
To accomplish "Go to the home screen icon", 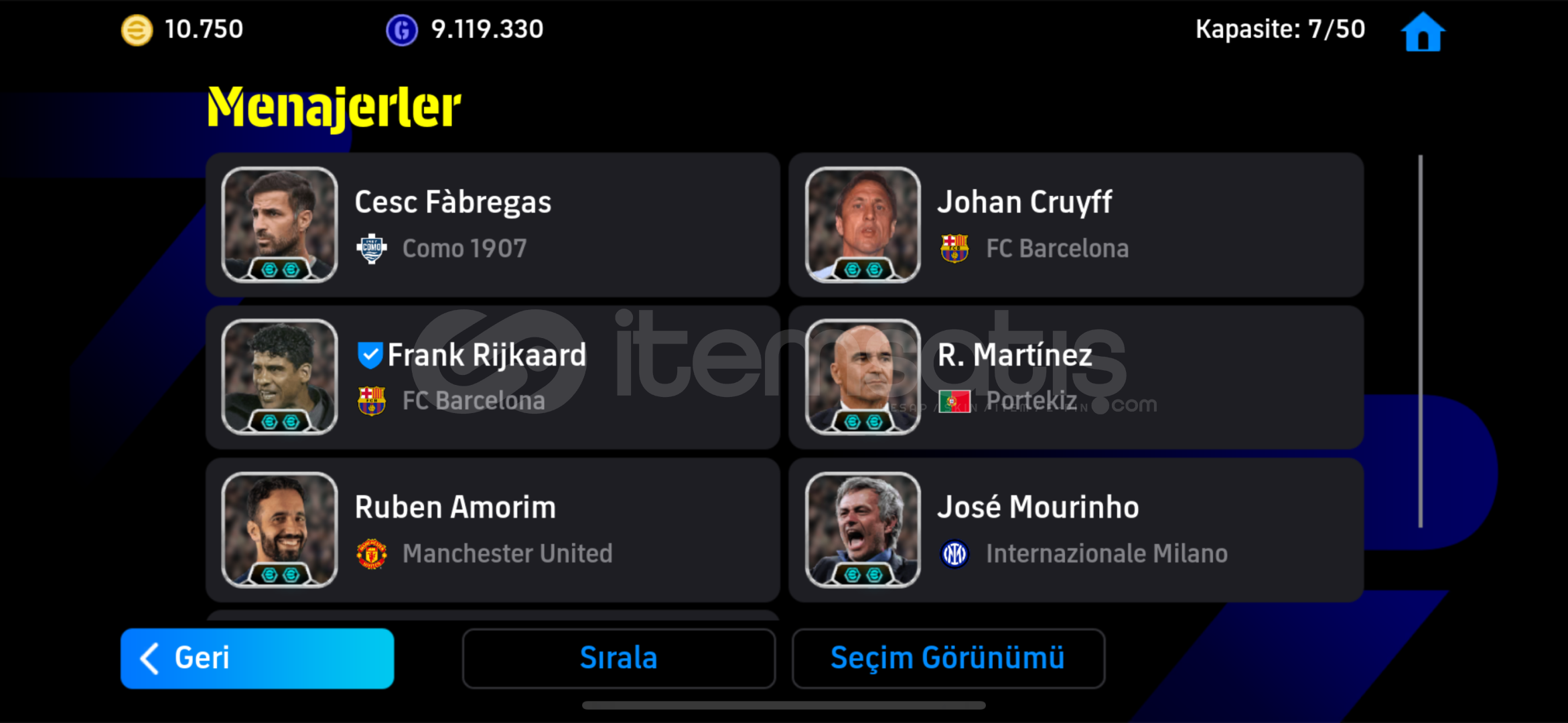I will (1423, 31).
